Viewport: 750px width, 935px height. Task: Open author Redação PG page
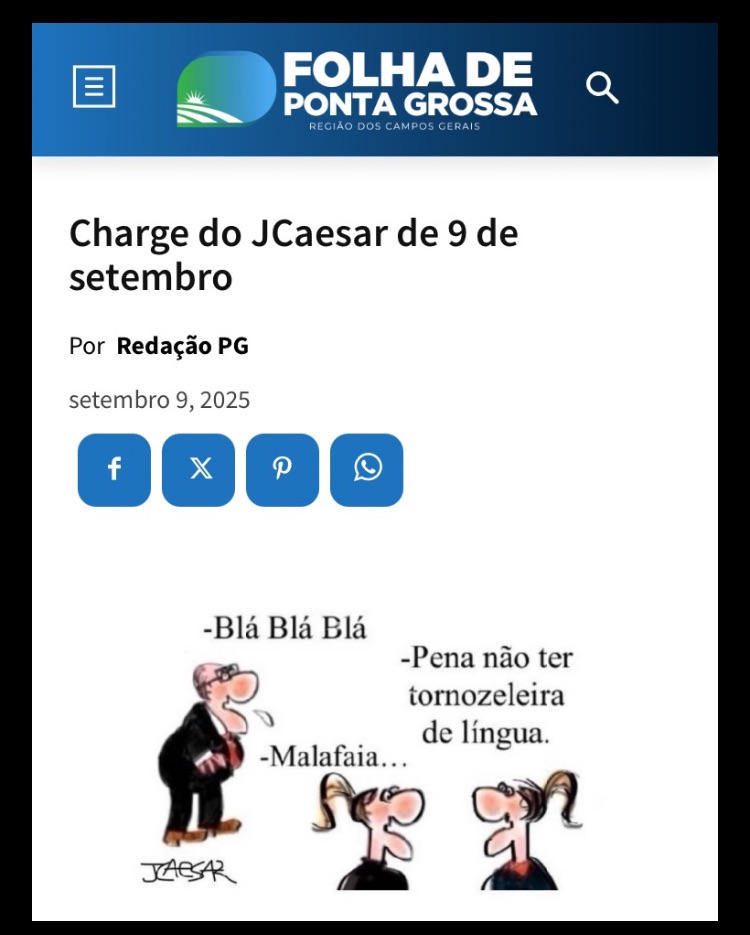click(182, 346)
